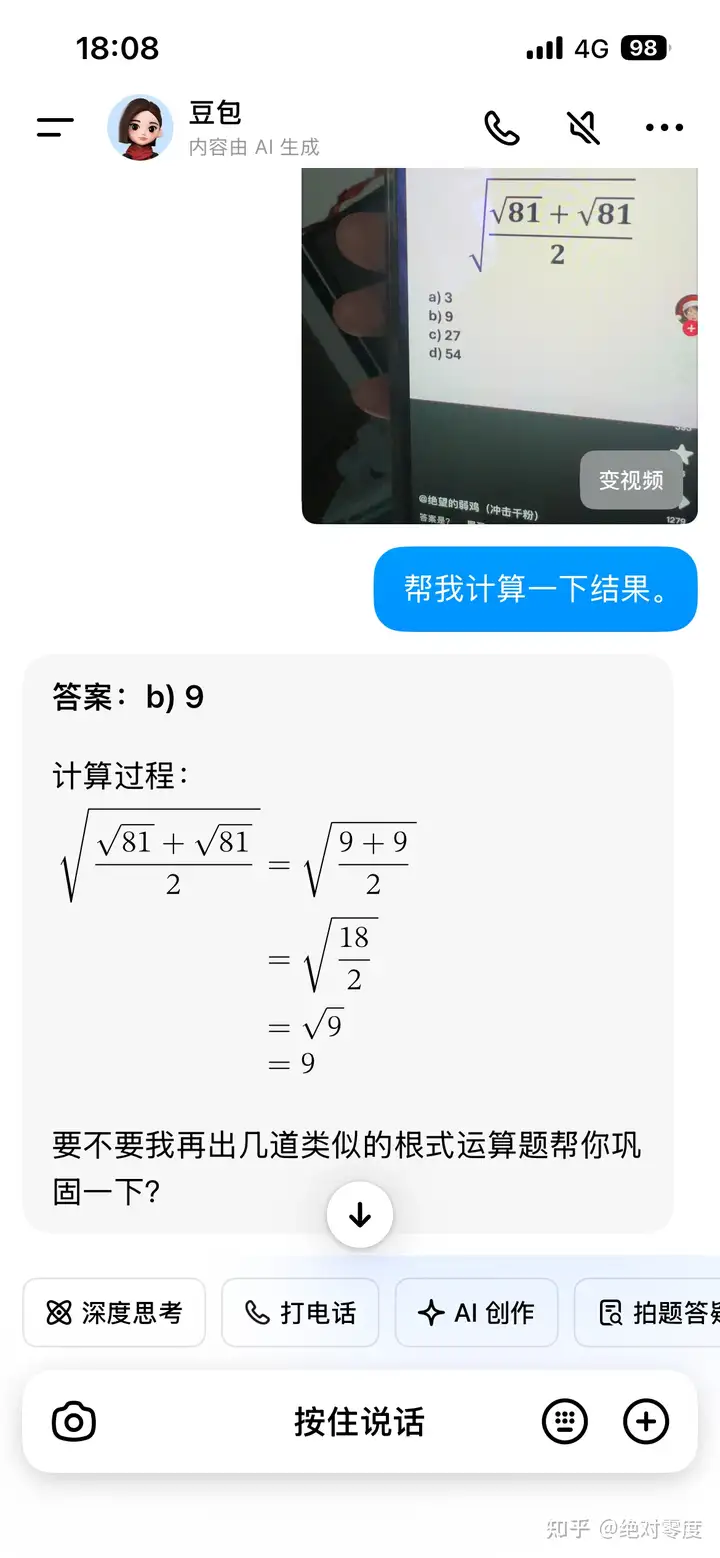Tap the 按住说话 voice input area
This screenshot has height=1558, width=720.
pos(359,1421)
